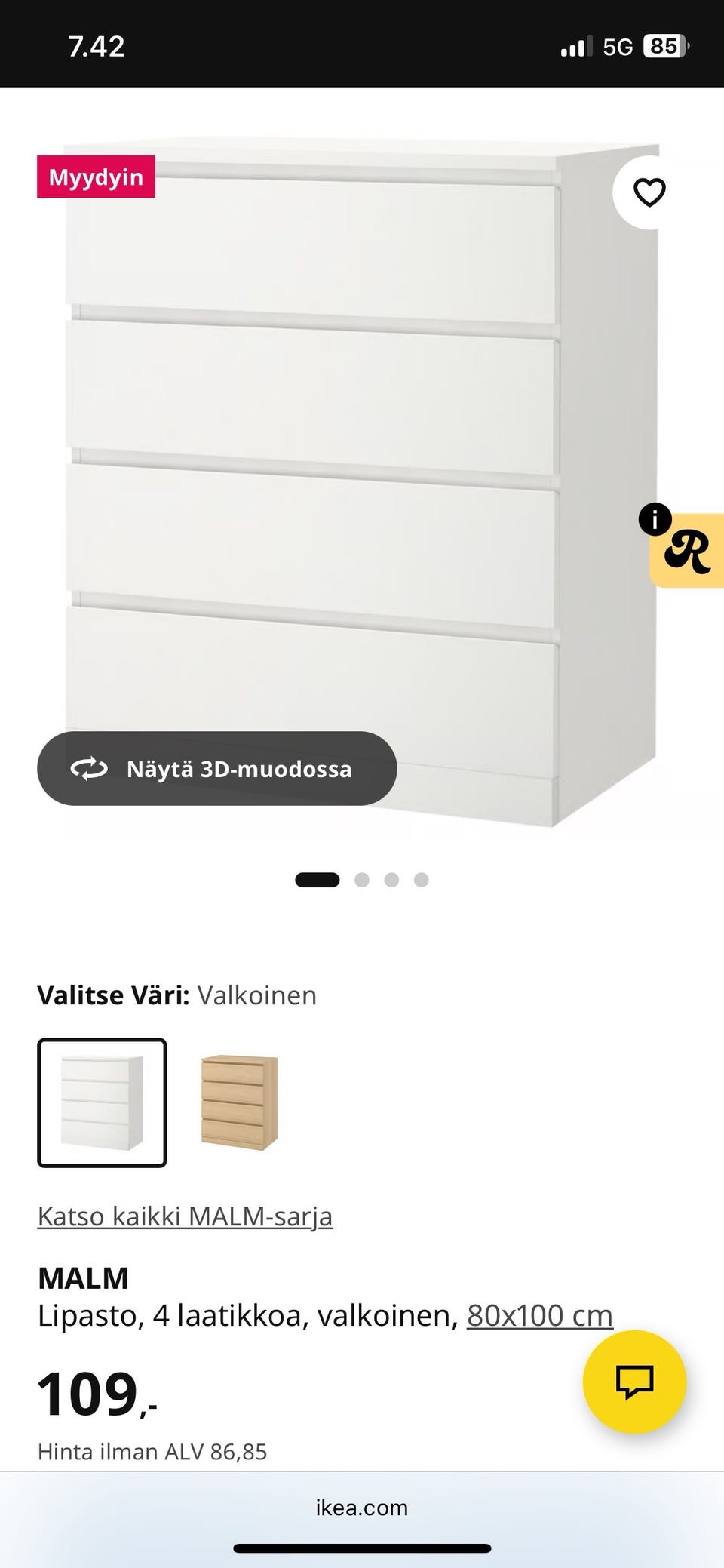The image size is (724, 1568).
Task: Tap the 5G indicator in the status bar
Action: coord(617,45)
